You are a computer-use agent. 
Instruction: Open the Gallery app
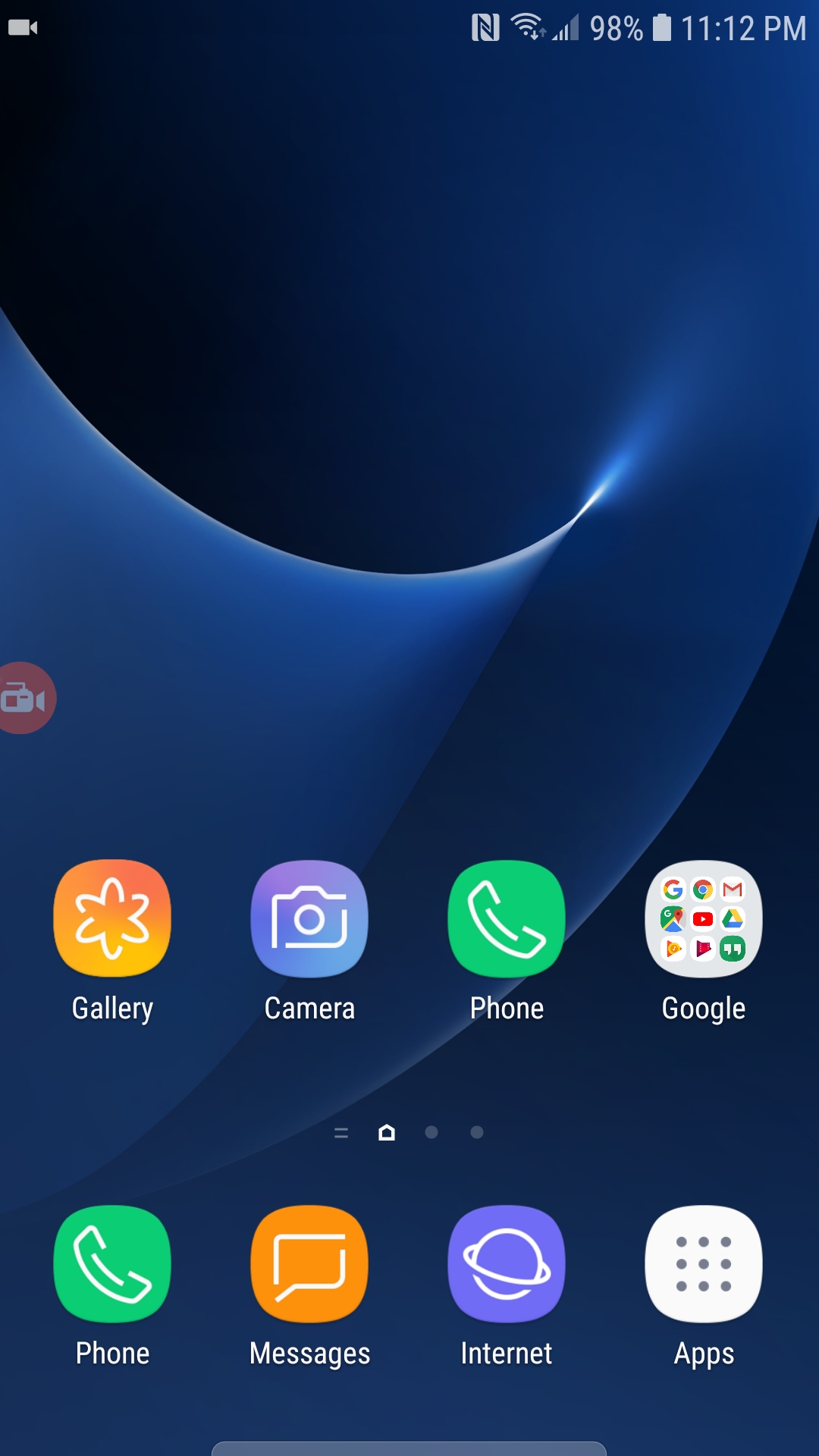coord(112,918)
